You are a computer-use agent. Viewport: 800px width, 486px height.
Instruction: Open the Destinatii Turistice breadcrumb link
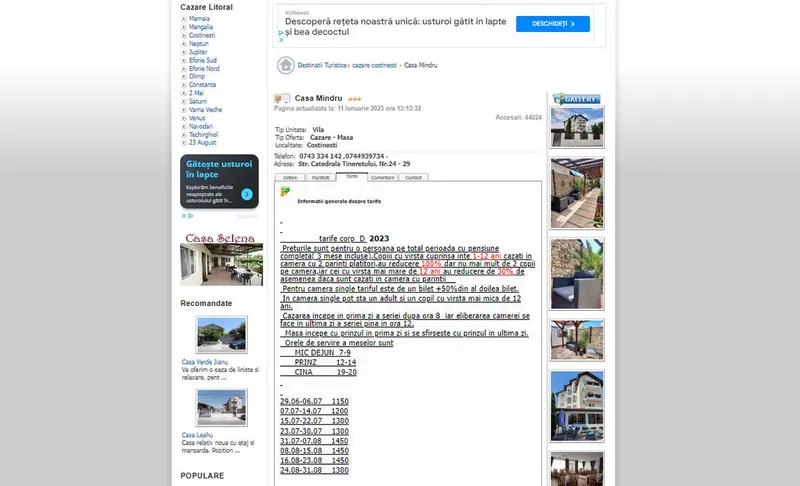point(322,65)
